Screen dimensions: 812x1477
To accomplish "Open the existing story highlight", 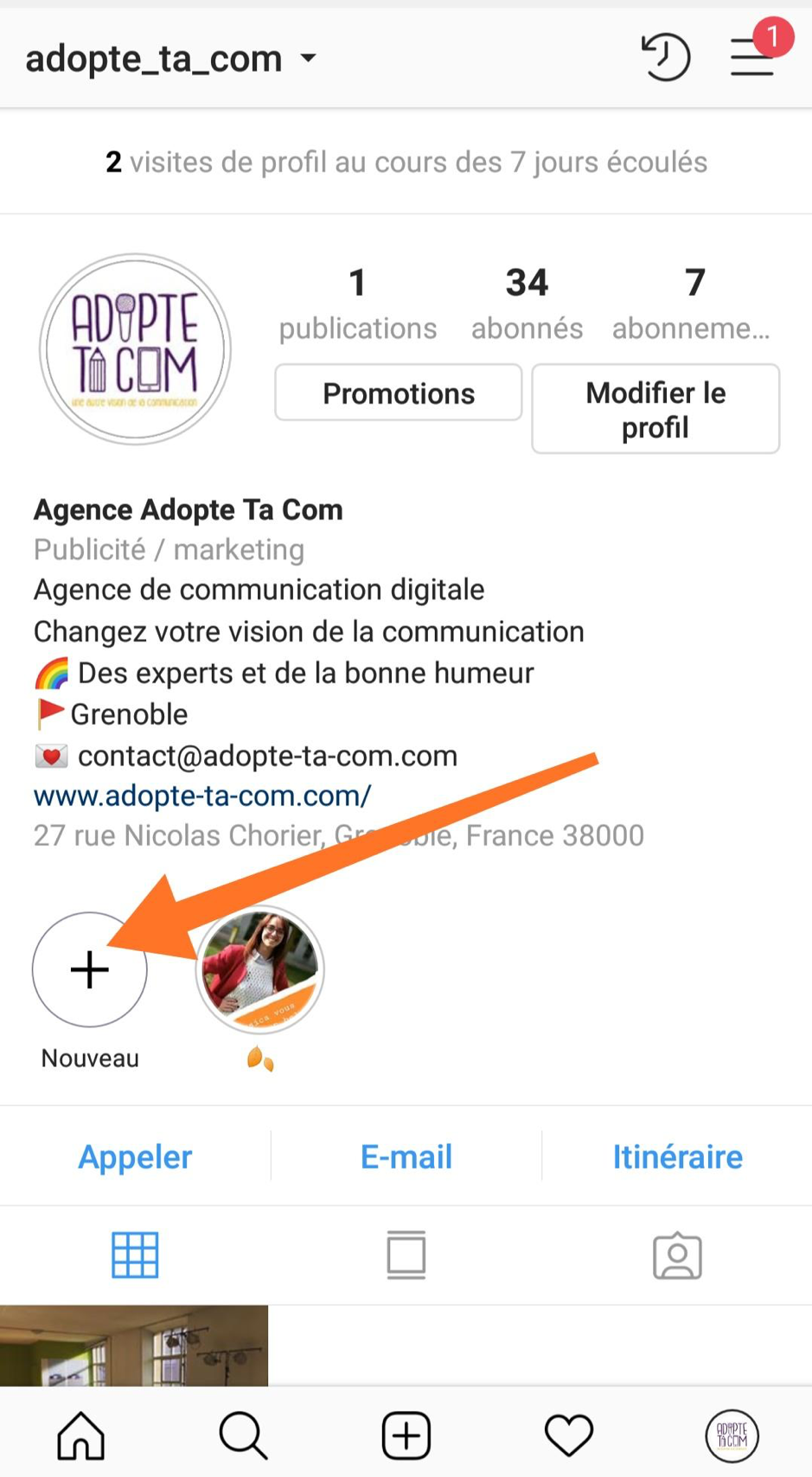I will [x=260, y=969].
